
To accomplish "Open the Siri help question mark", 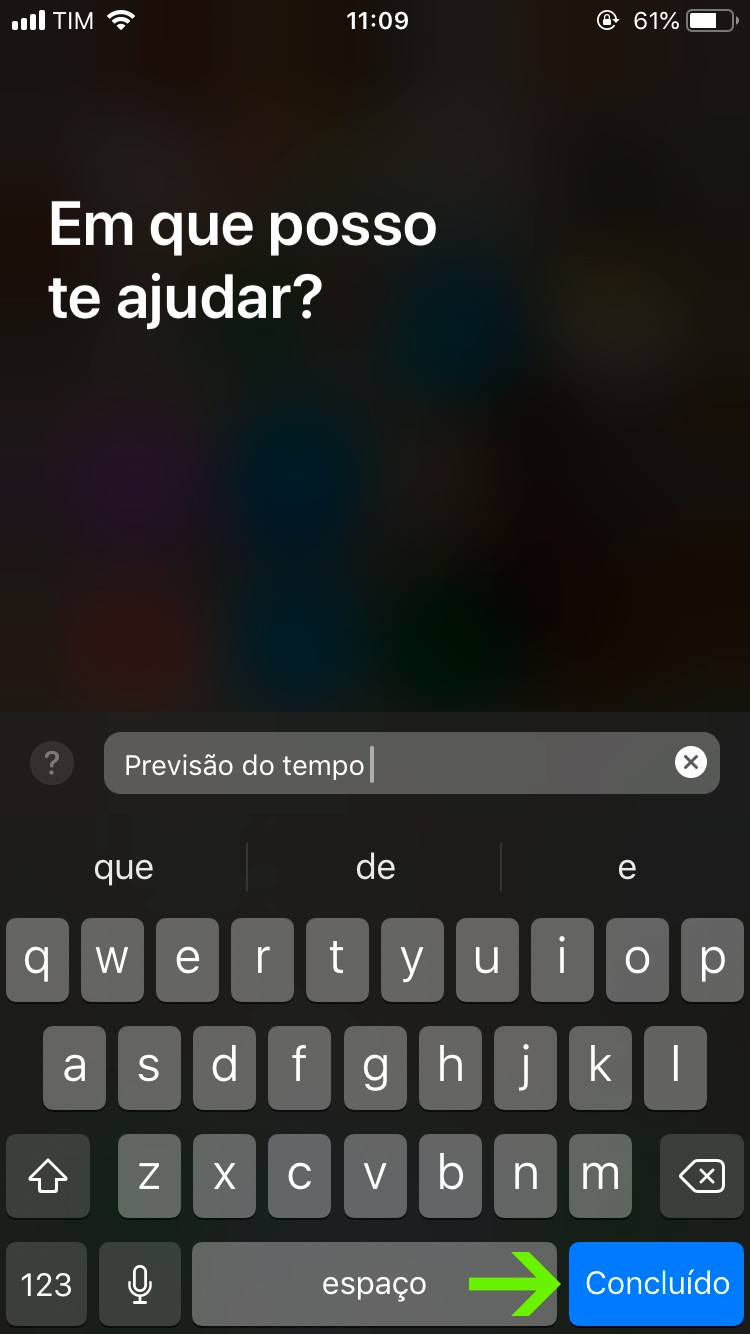I will (52, 764).
